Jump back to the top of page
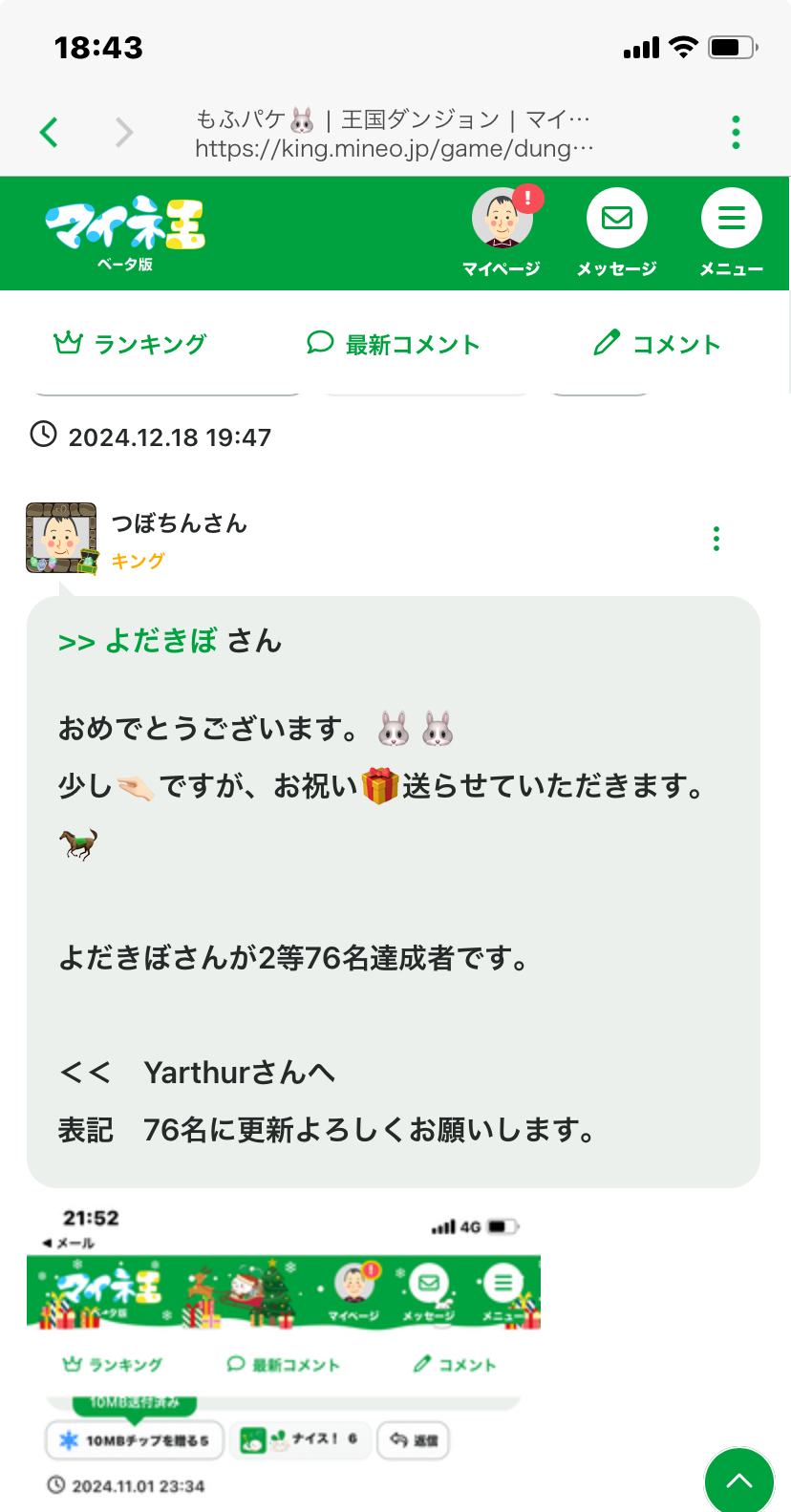Image resolution: width=791 pixels, height=1512 pixels. point(738,1480)
